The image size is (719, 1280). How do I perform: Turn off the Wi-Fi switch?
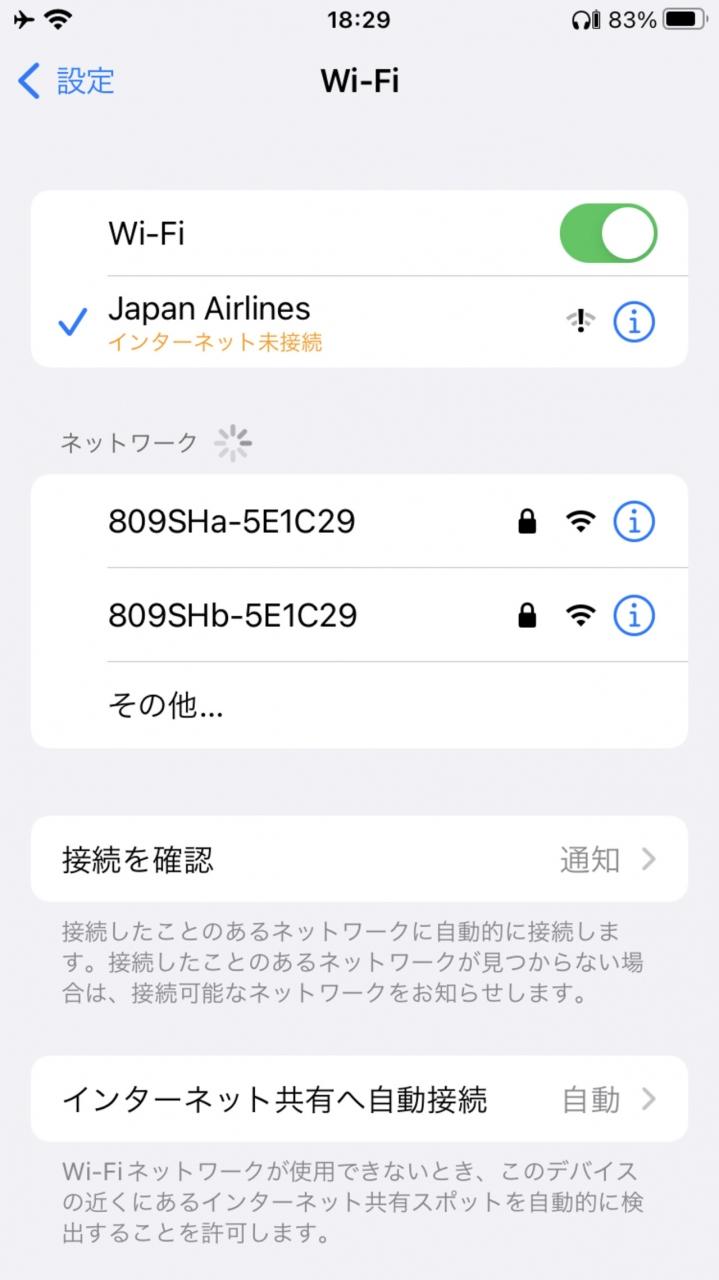pyautogui.click(x=607, y=234)
